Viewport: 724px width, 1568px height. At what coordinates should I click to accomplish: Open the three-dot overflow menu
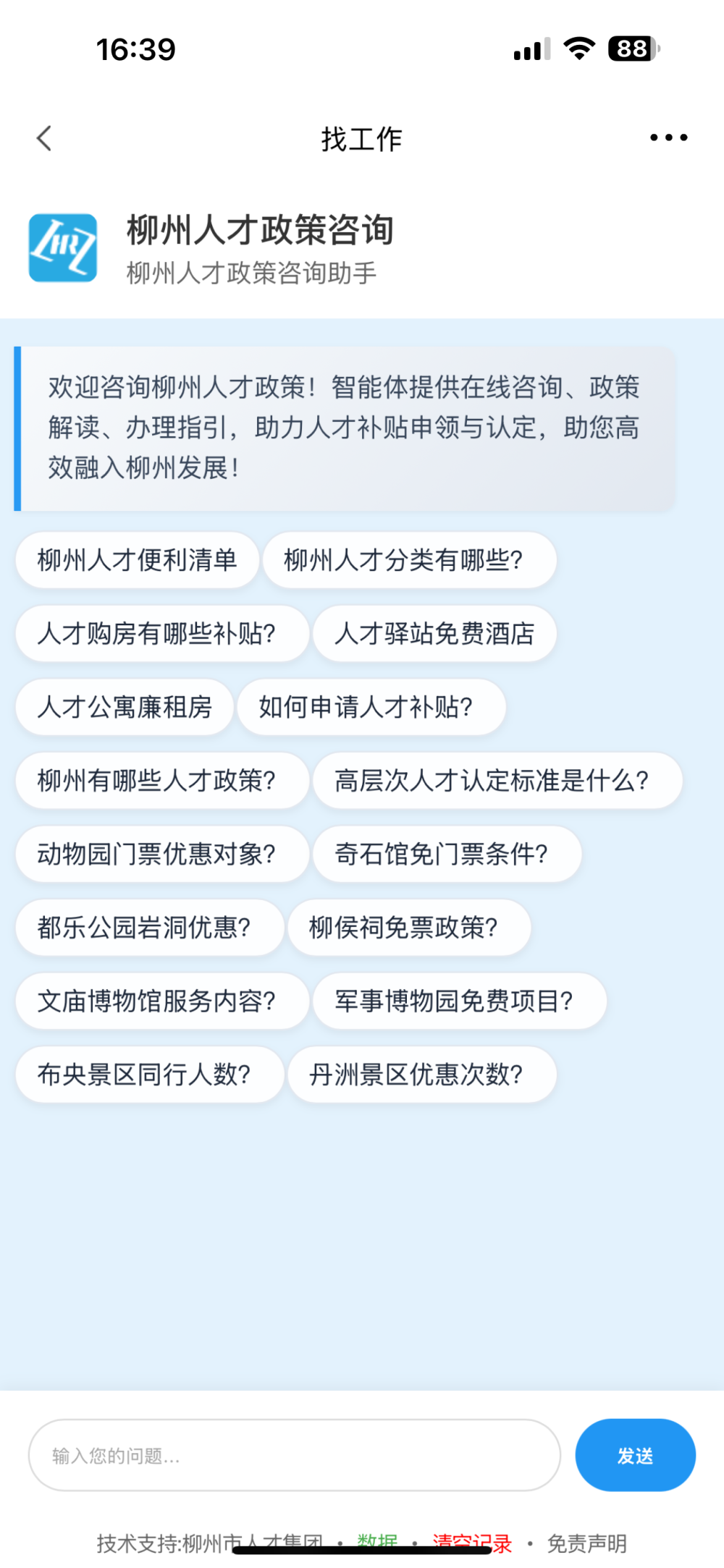click(x=668, y=137)
